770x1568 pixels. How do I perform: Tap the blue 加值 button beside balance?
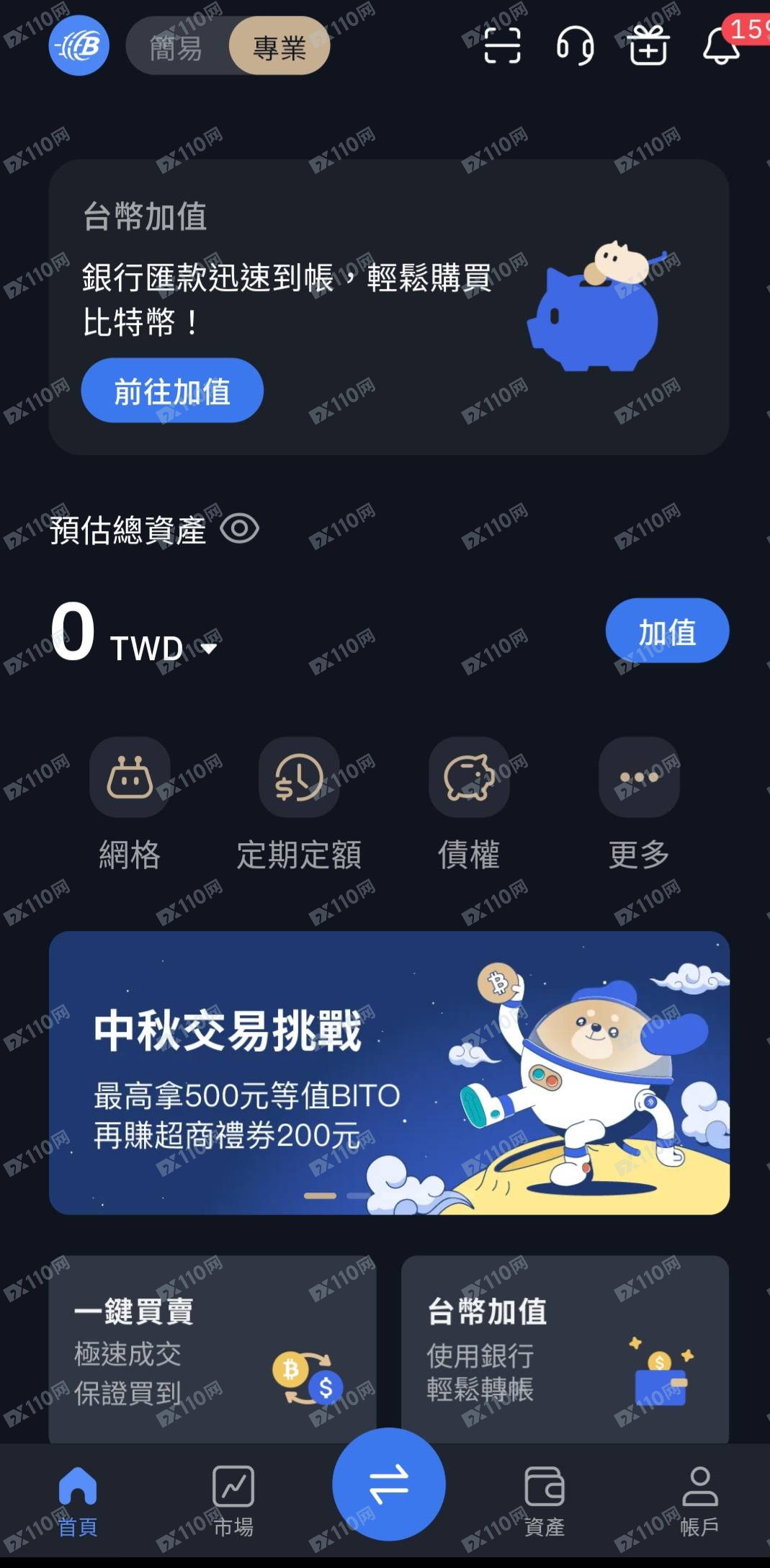click(667, 631)
